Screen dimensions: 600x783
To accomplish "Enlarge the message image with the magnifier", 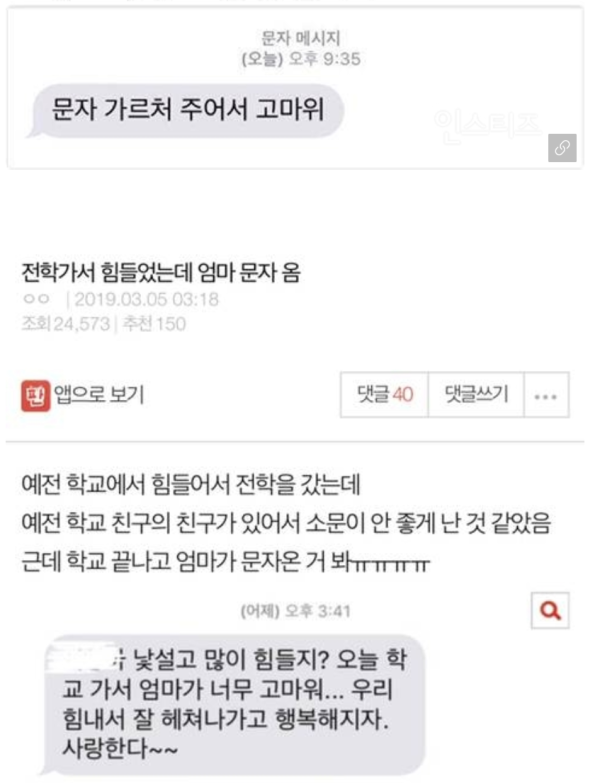I will 550,609.
